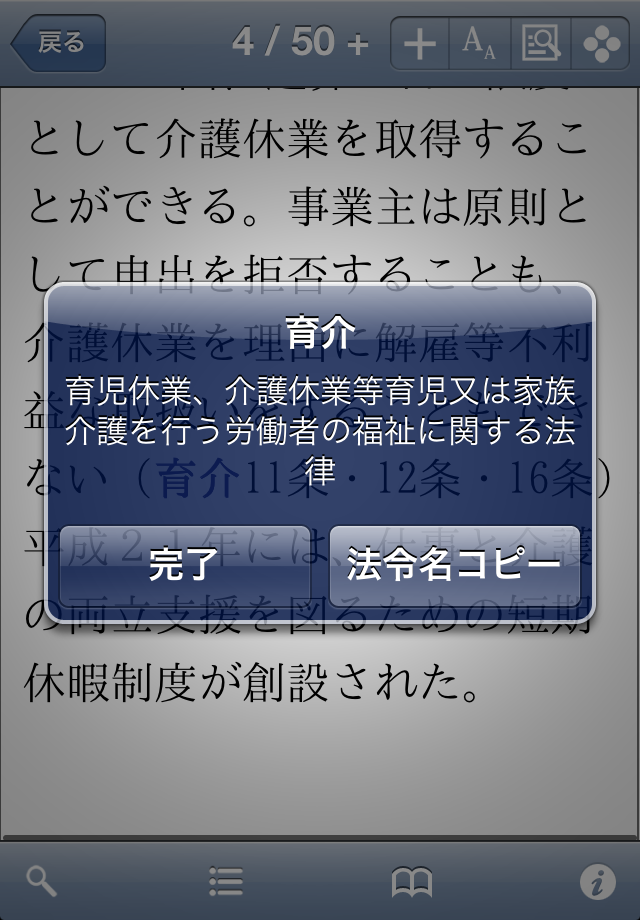Copy the law name with 法令名コピー
This screenshot has width=640, height=920.
(454, 566)
